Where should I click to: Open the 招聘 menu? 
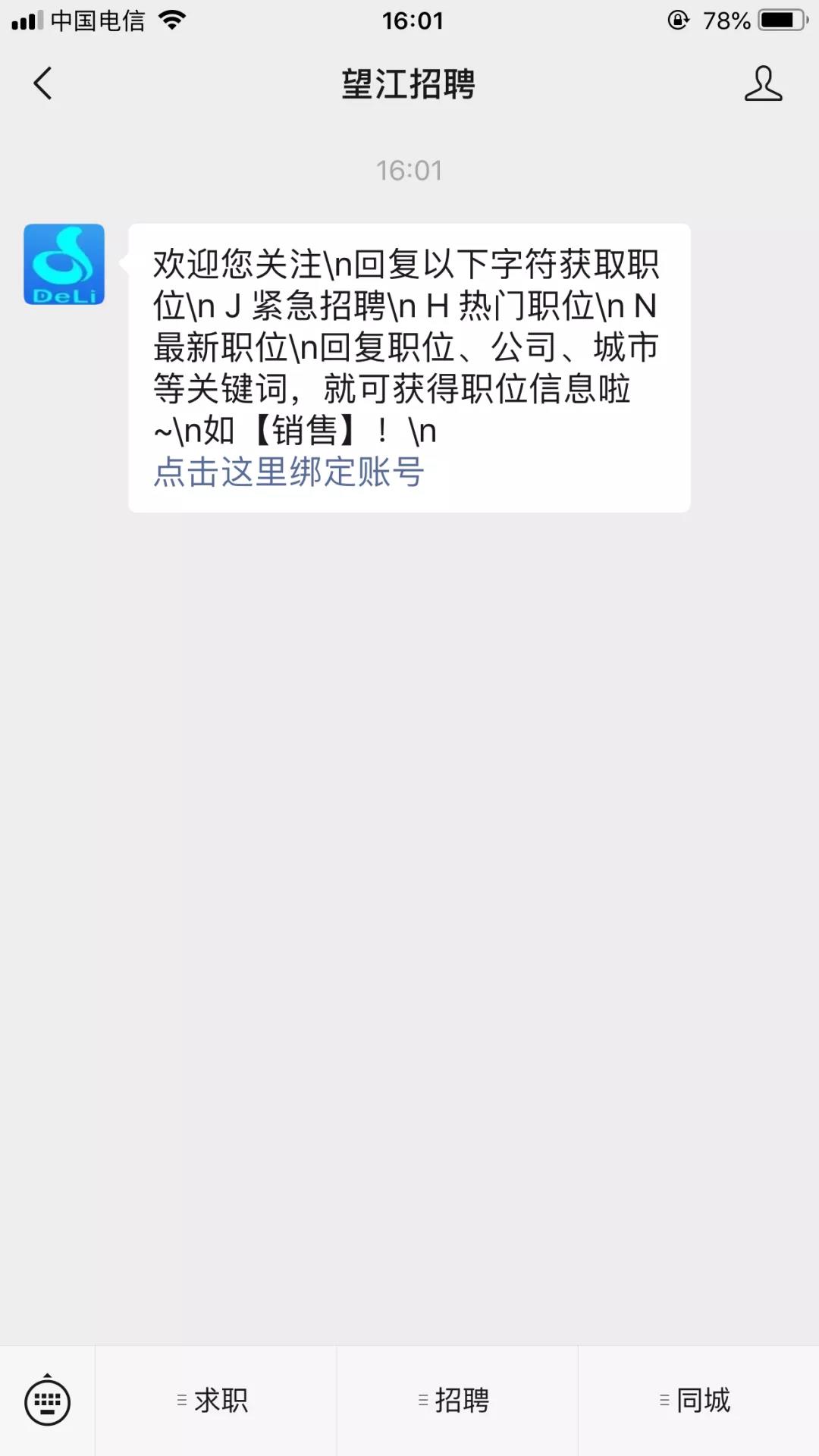(457, 1401)
